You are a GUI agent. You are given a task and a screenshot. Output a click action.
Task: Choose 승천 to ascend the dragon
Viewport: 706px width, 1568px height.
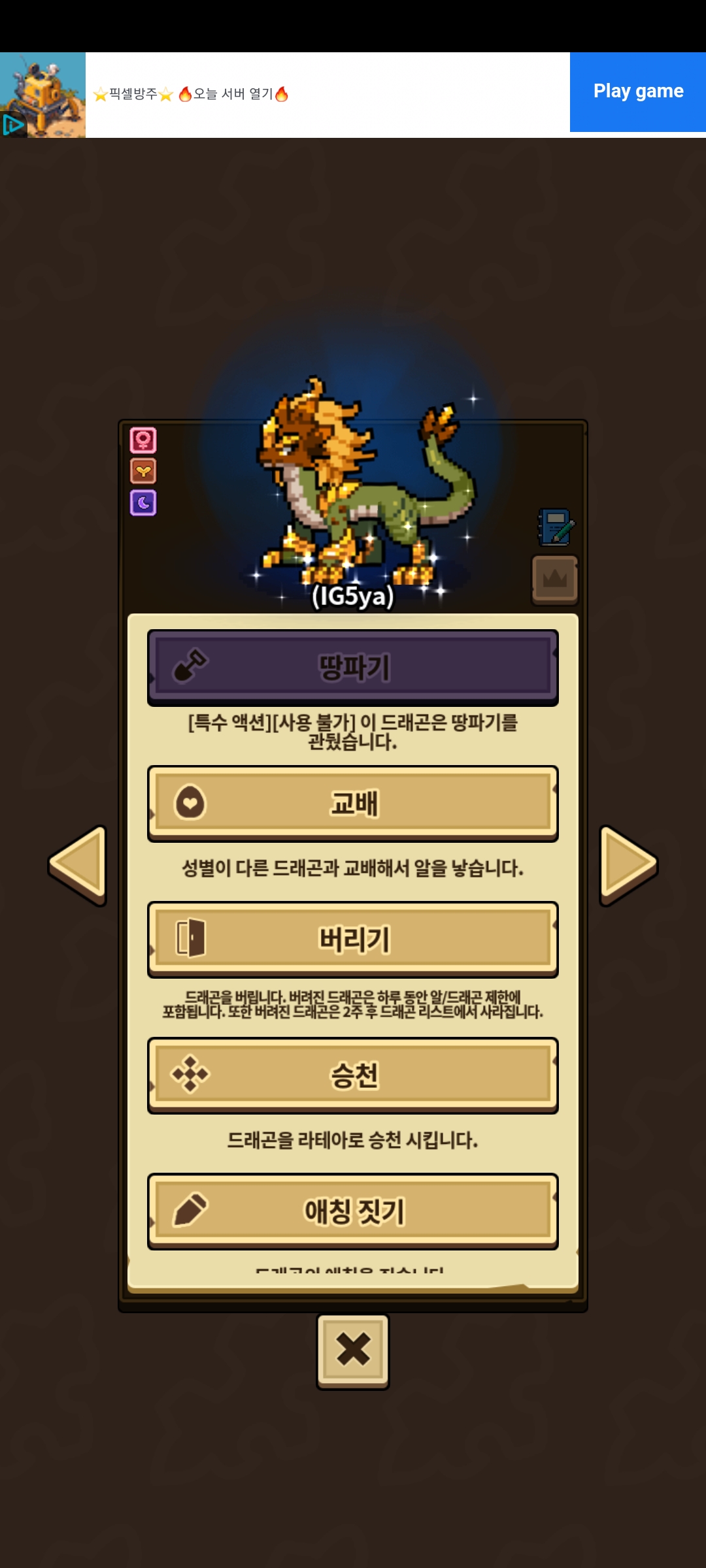coord(353,1075)
